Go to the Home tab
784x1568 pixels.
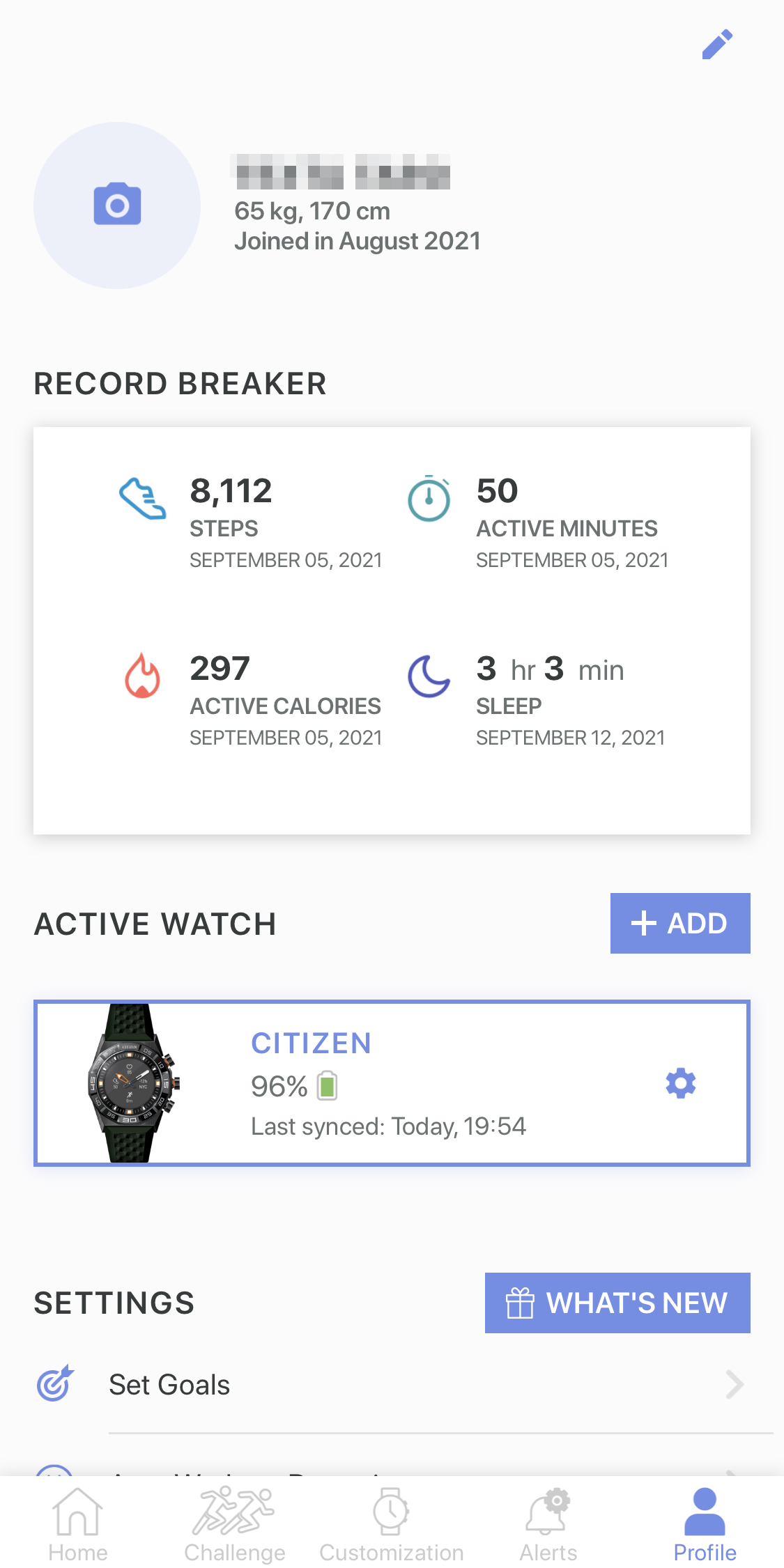point(78,1524)
